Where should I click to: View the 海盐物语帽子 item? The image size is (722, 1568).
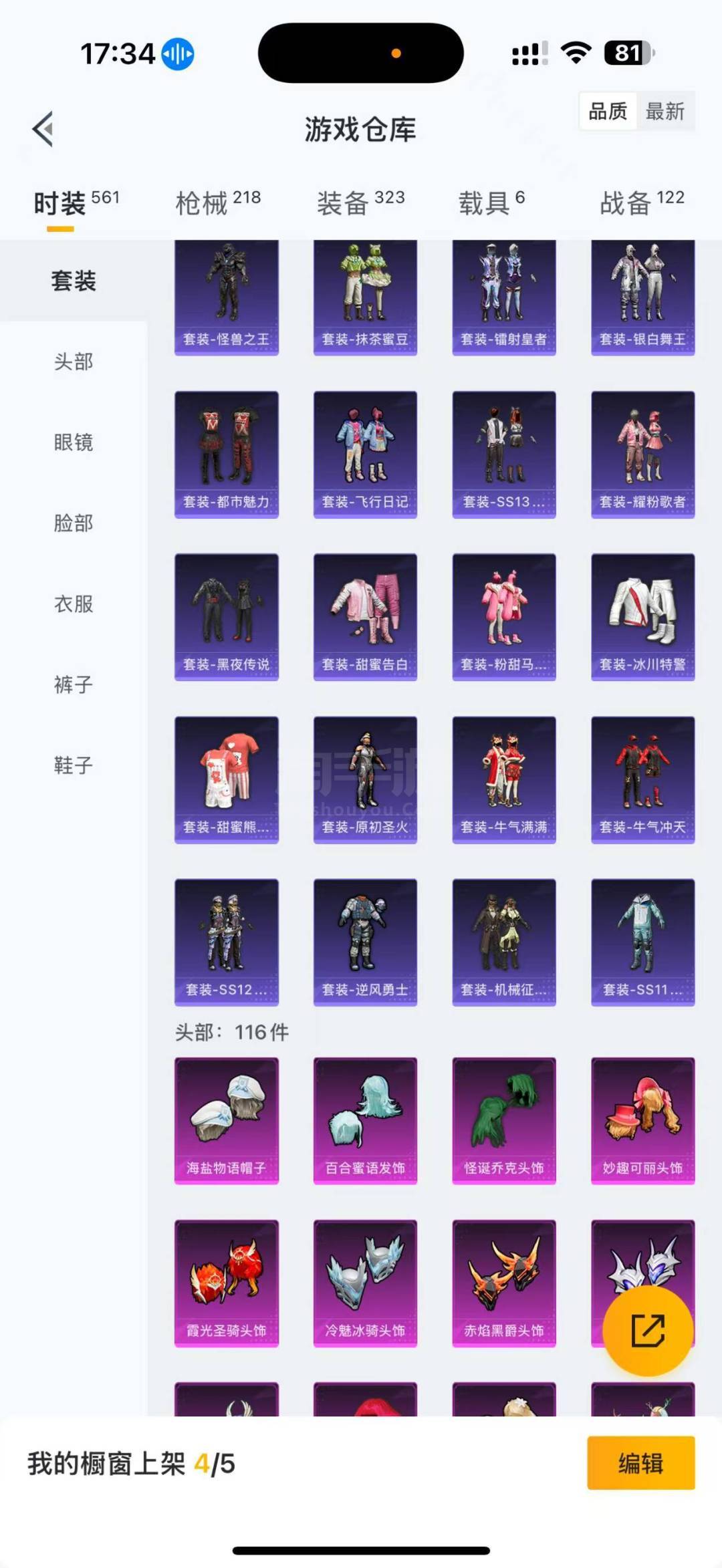(227, 1121)
